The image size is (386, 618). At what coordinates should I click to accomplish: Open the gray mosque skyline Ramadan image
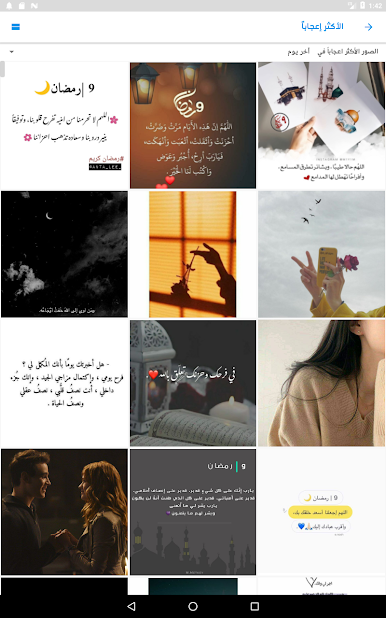193,512
